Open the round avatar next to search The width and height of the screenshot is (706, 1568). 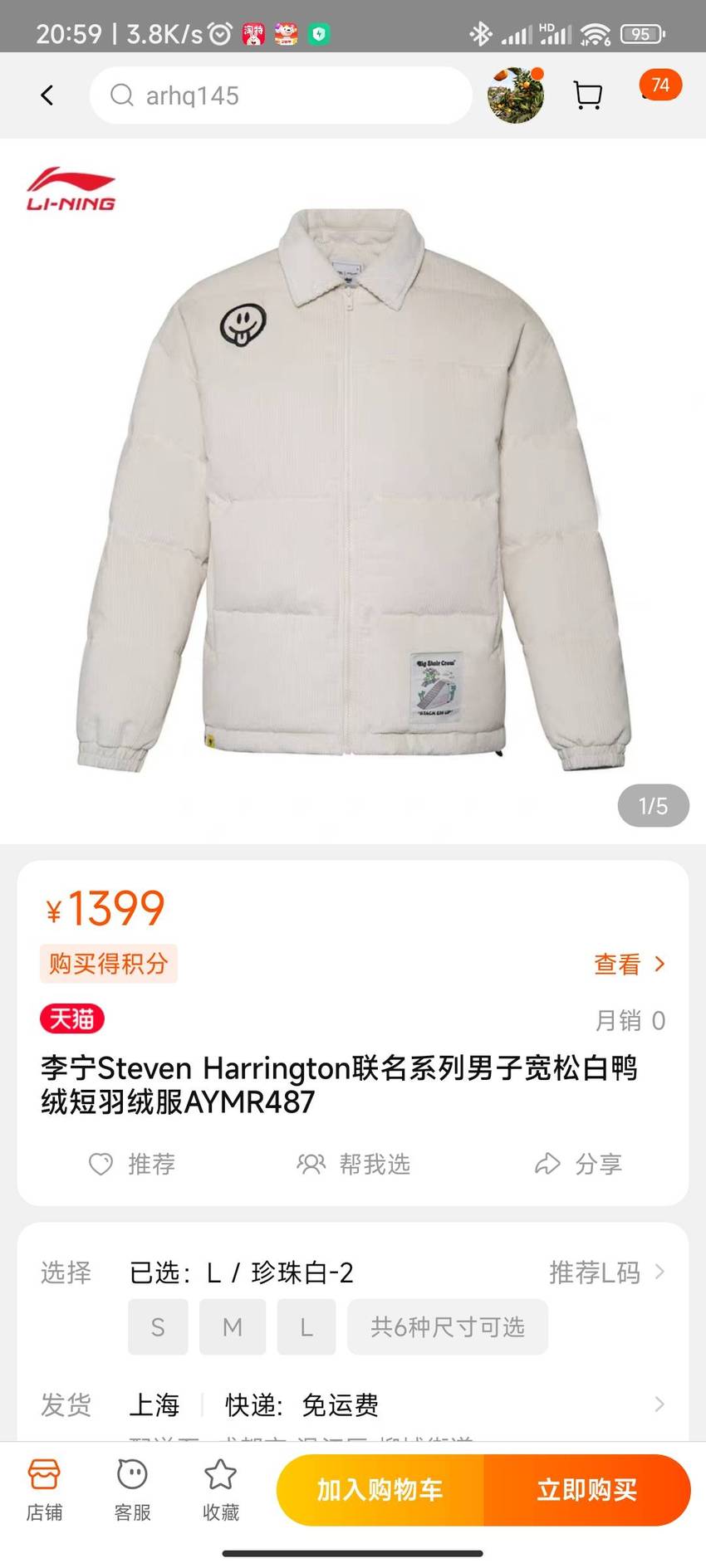pos(516,95)
